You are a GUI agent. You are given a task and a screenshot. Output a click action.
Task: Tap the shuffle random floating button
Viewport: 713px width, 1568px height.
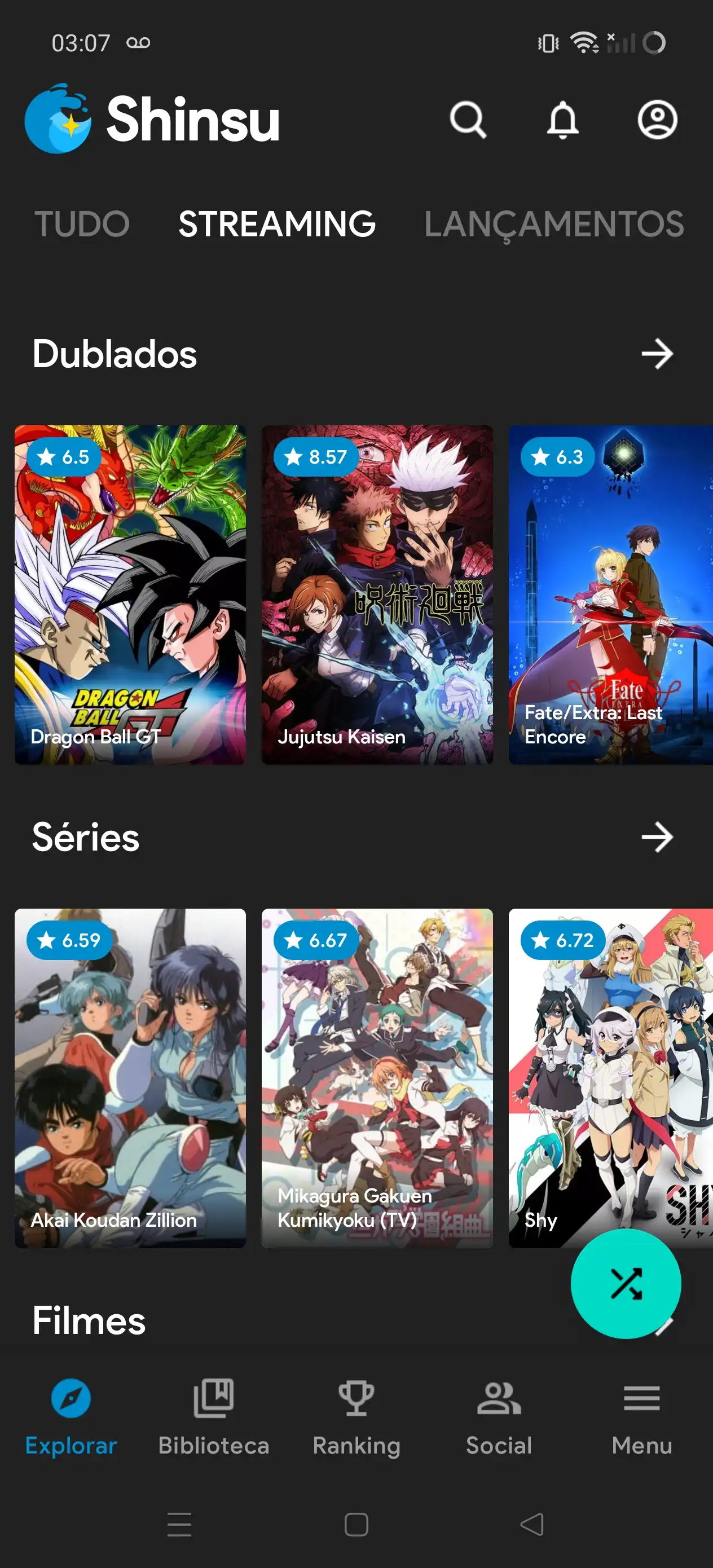[x=626, y=1283]
